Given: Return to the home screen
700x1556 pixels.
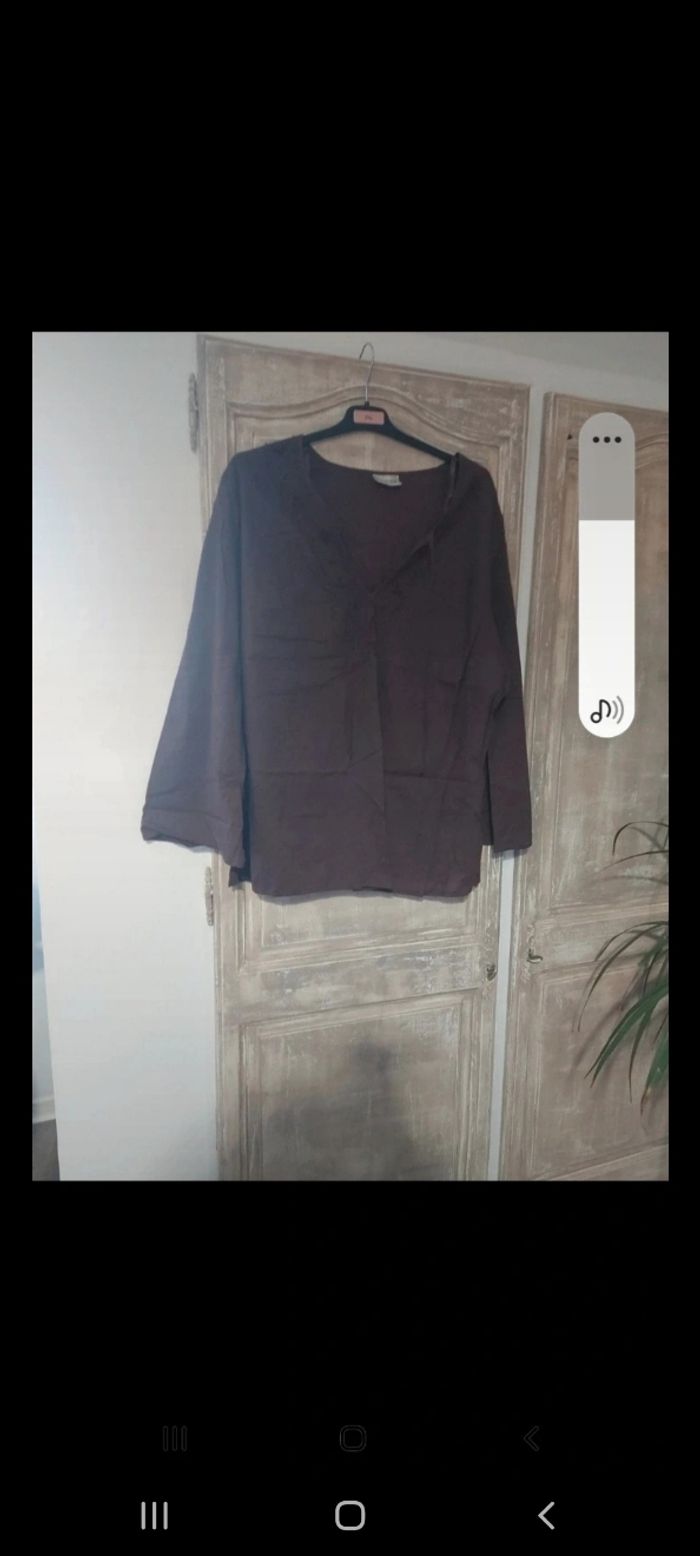Looking at the screenshot, I should point(350,1515).
